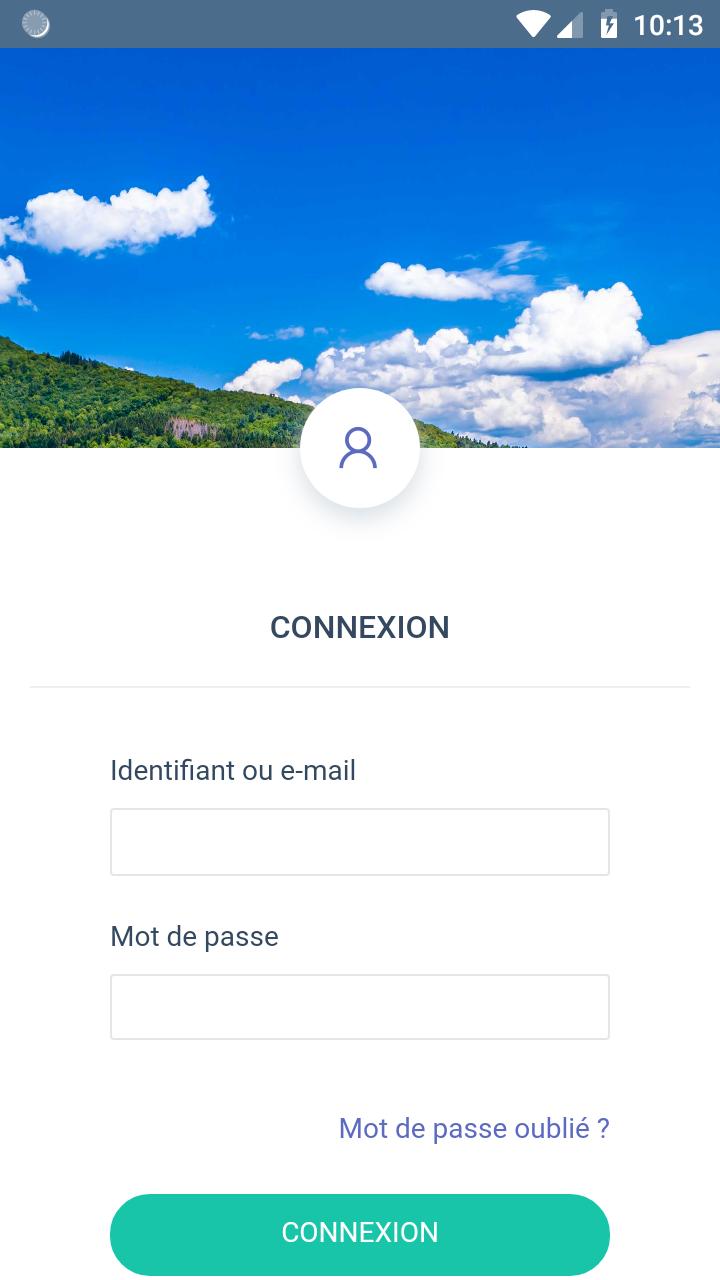Select the Mot de passe input field
720x1280 pixels.
point(360,1007)
